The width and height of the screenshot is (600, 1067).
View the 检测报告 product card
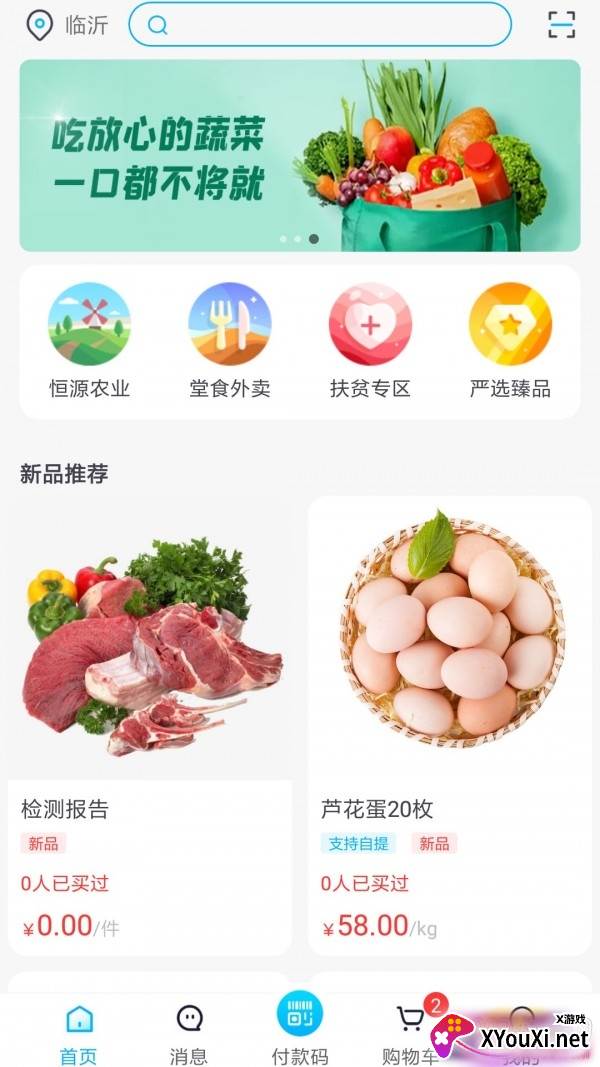[150, 725]
